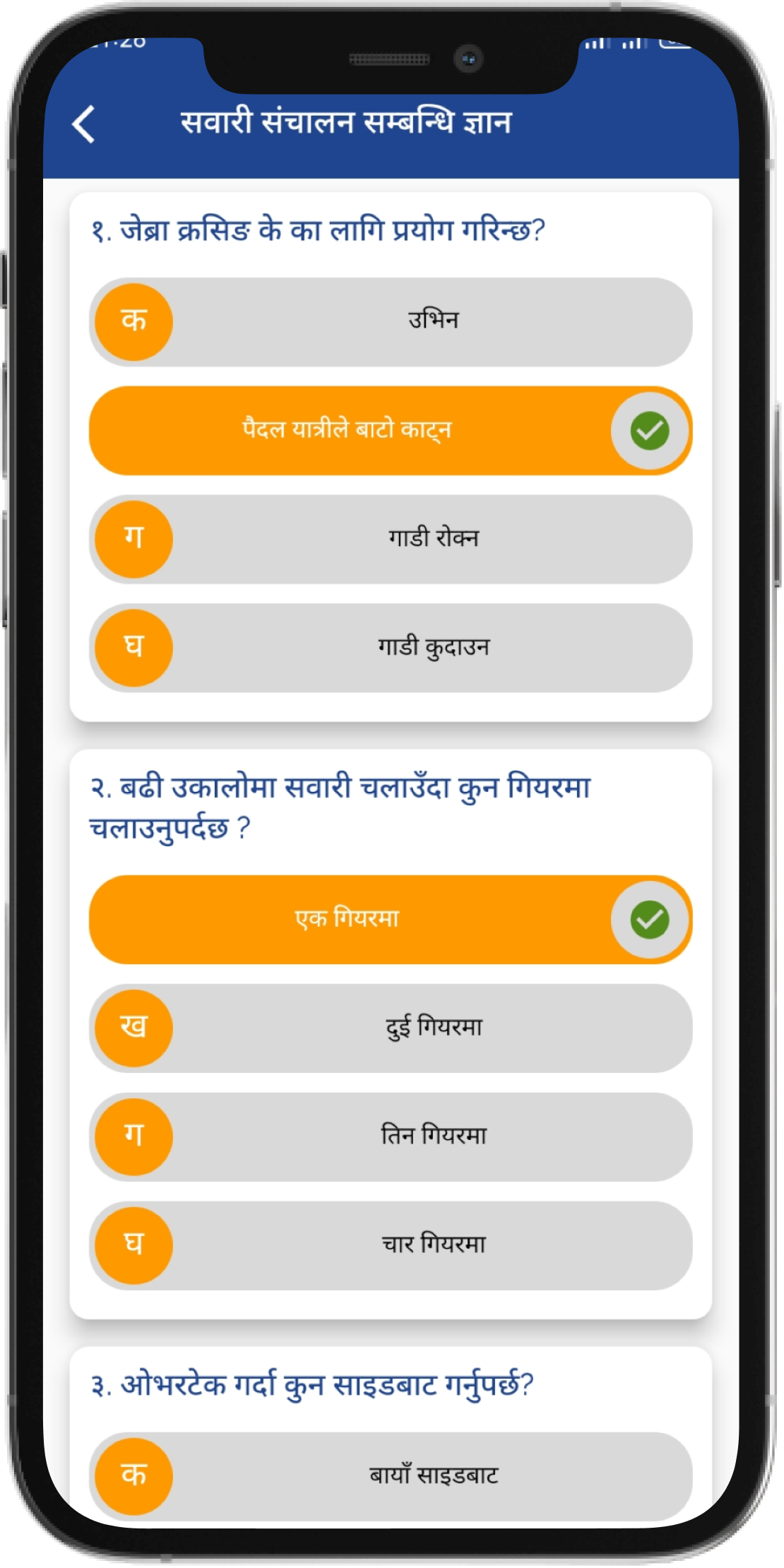The height and width of the screenshot is (1568, 784).
Task: Pick तिन गियरमा as the answer
Action: click(x=391, y=1137)
